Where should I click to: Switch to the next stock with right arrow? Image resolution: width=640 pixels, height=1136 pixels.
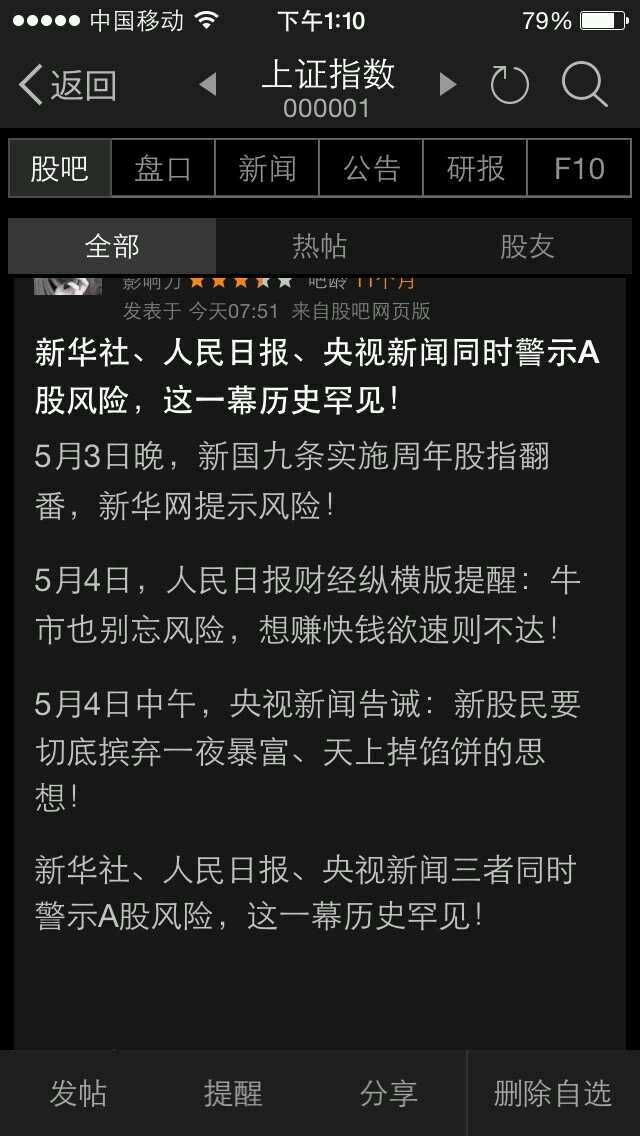(448, 85)
